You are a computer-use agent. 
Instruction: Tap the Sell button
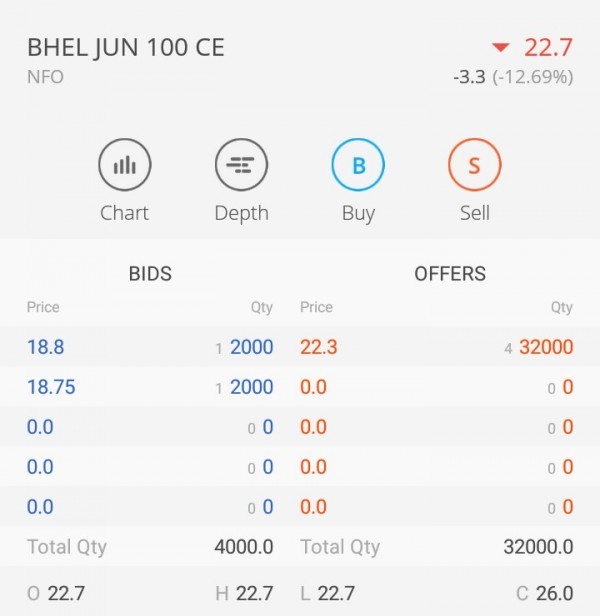point(474,166)
